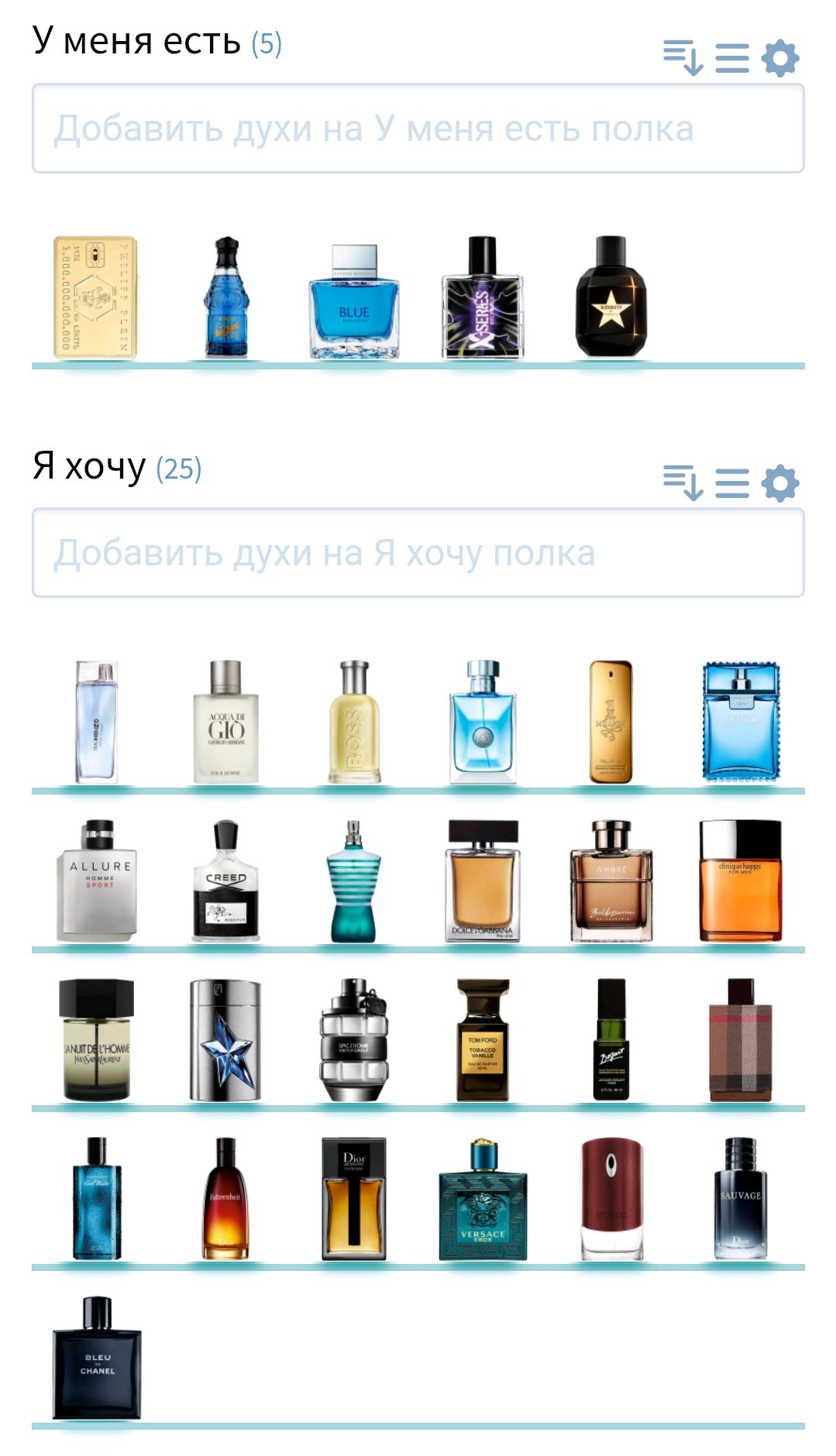The width and height of the screenshot is (836, 1456).
Task: Focus the Я хочу add-perfume field
Action: coord(418,553)
